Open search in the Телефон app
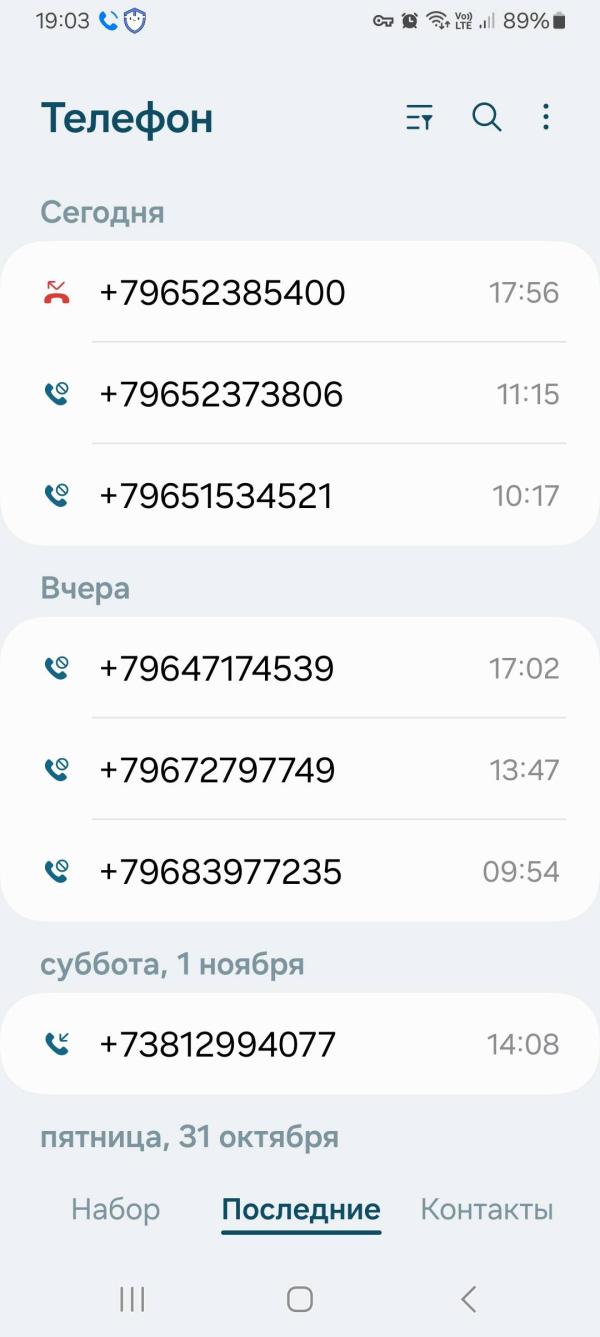 pyautogui.click(x=486, y=118)
